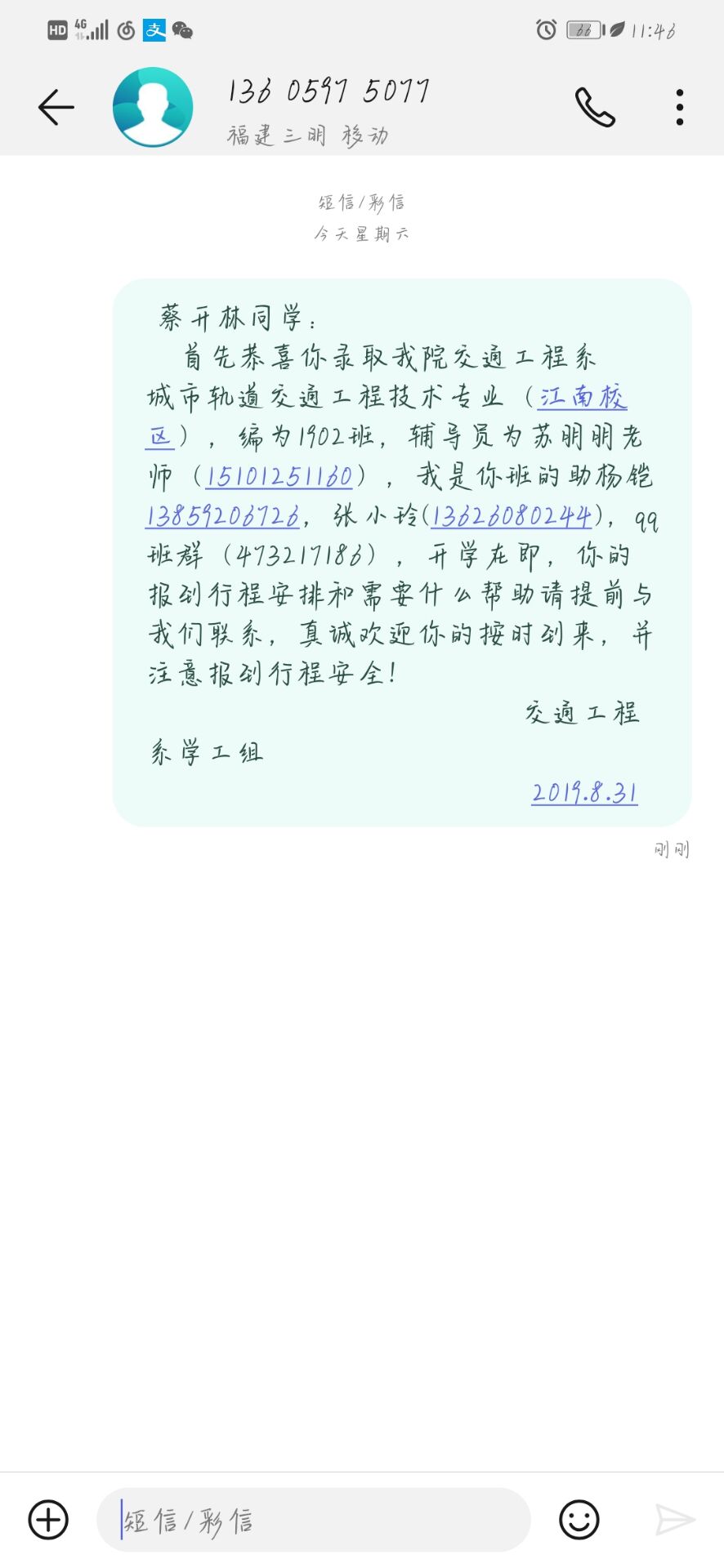Open the overflow menu
The width and height of the screenshot is (724, 1568).
[x=679, y=107]
